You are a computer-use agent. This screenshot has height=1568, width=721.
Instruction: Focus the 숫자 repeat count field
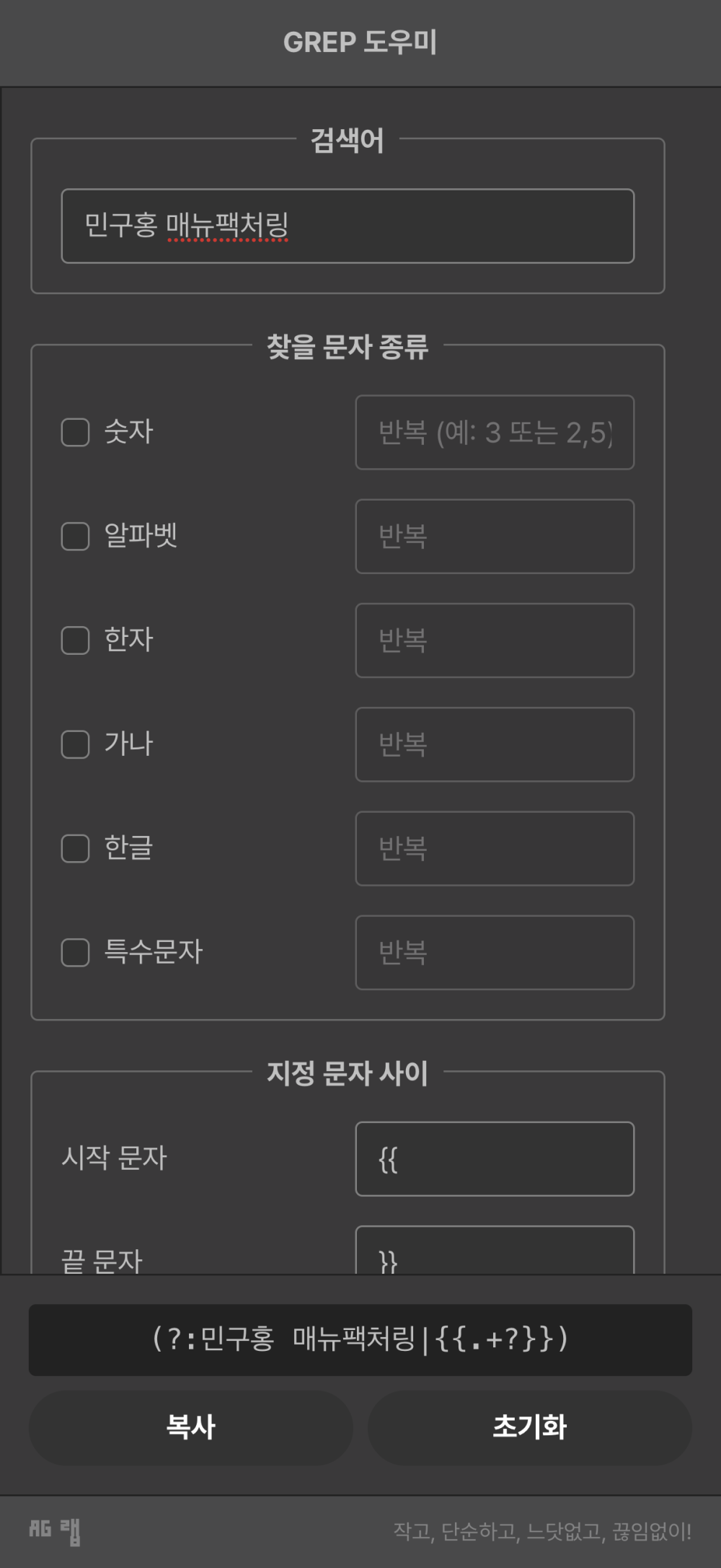click(x=495, y=433)
